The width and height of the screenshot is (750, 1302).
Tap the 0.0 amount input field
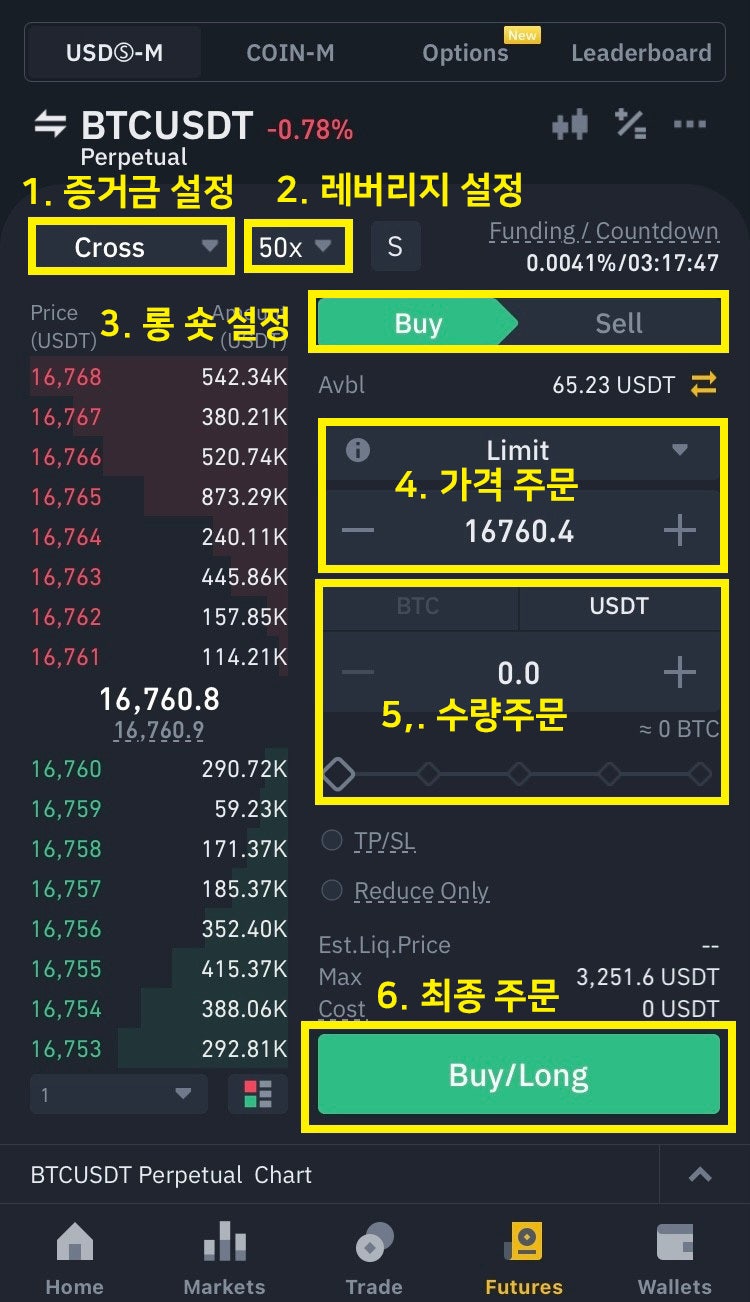click(x=520, y=672)
